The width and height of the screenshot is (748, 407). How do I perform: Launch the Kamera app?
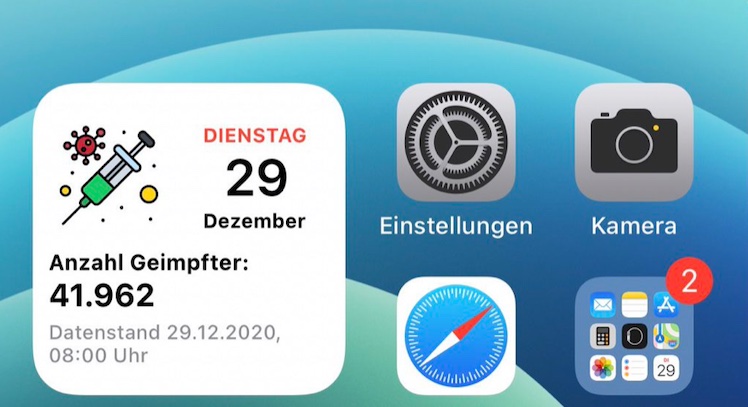click(x=633, y=142)
